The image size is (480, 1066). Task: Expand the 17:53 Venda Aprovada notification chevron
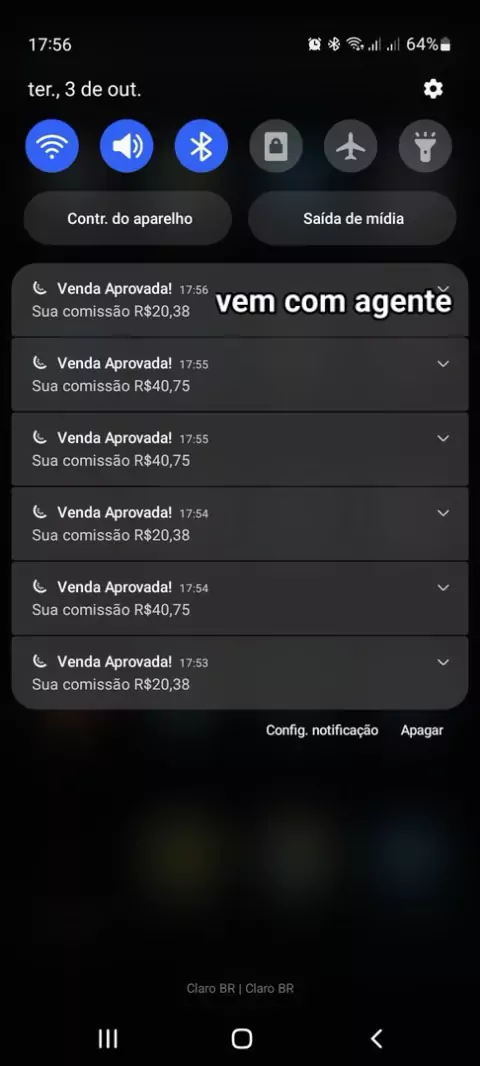pyautogui.click(x=443, y=662)
